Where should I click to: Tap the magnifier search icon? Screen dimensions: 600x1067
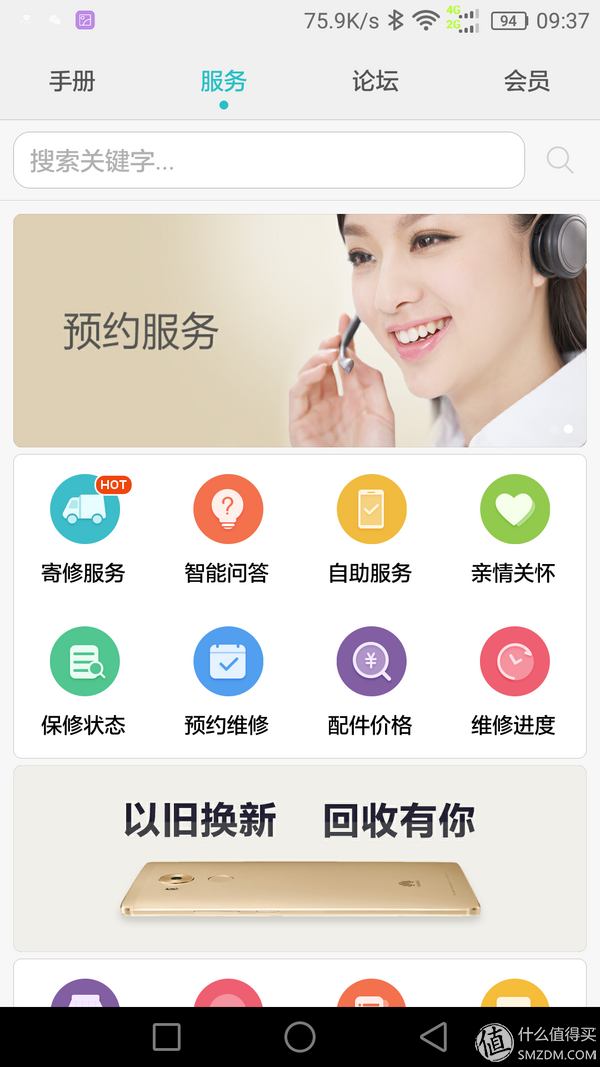(560, 160)
